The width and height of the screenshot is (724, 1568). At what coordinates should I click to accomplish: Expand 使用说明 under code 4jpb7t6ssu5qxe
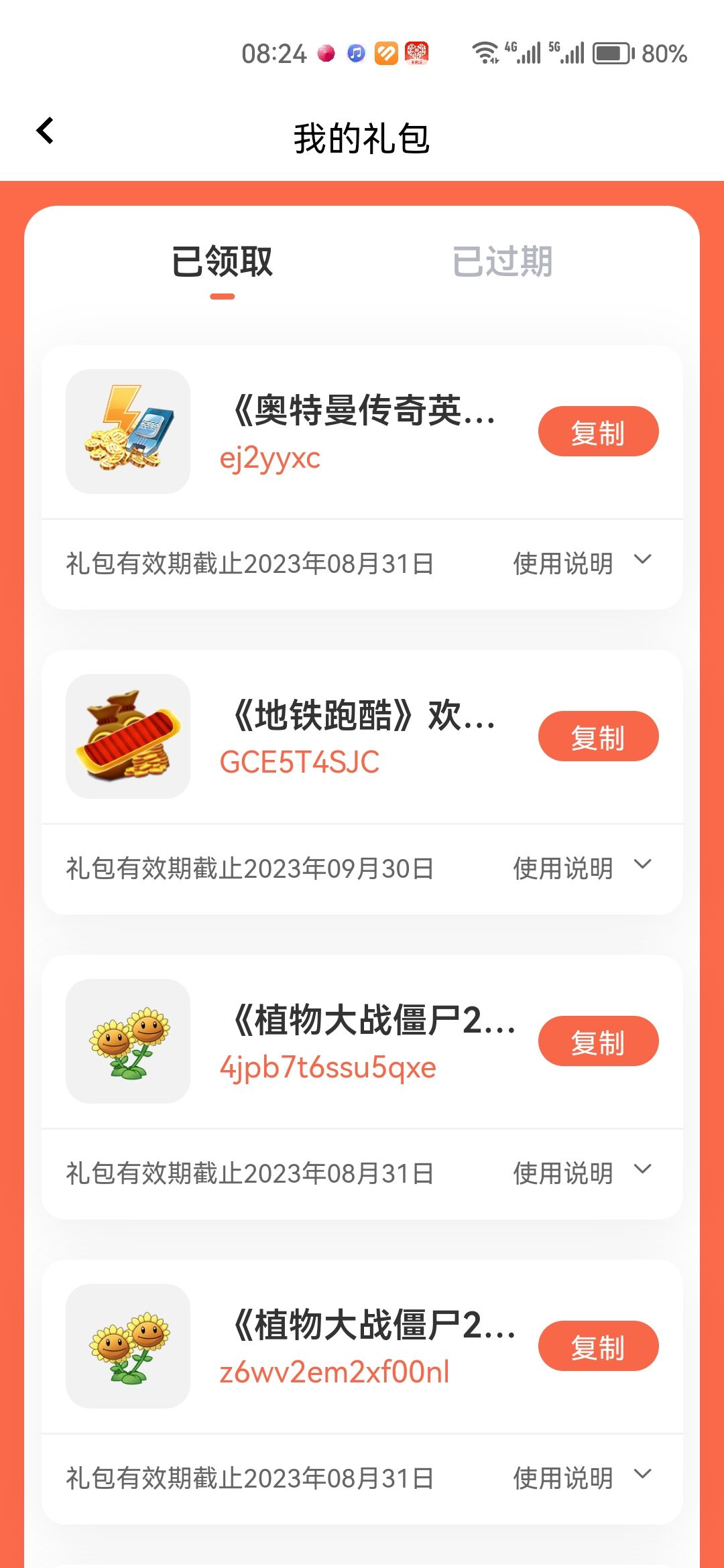pyautogui.click(x=582, y=1173)
